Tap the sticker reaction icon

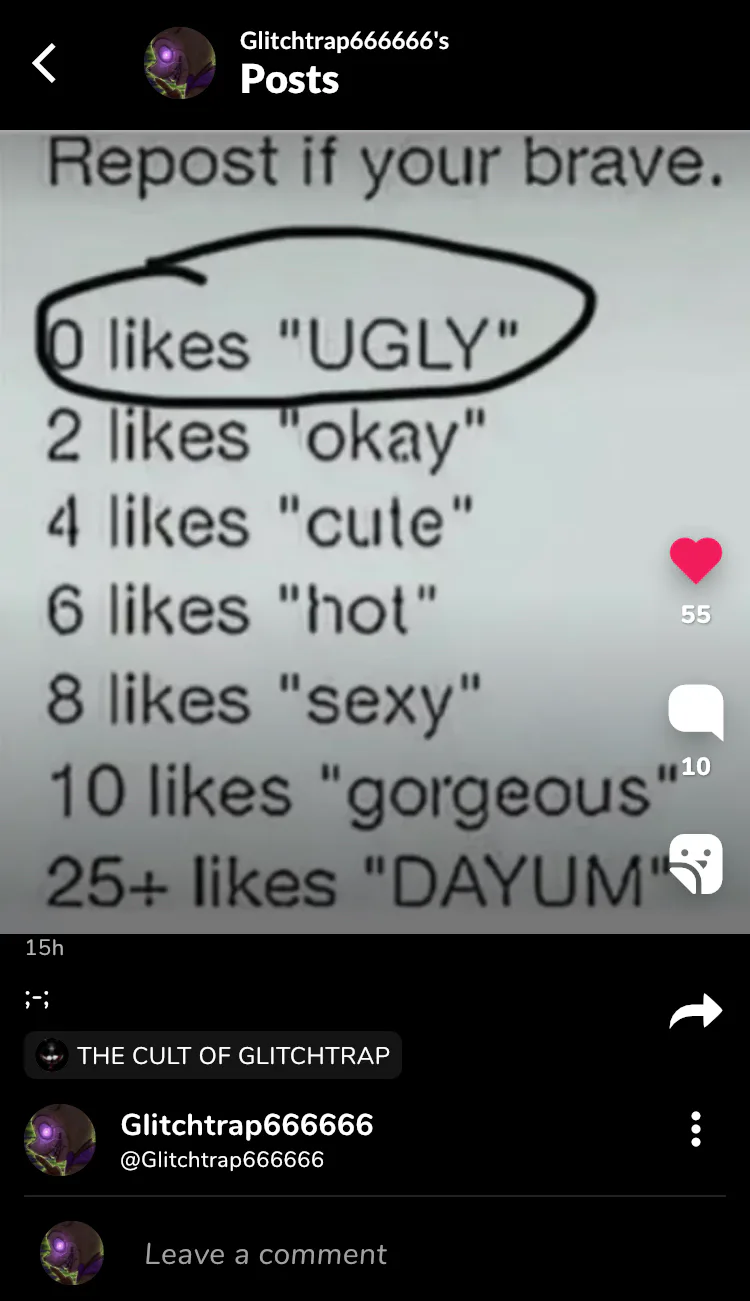pyautogui.click(x=695, y=863)
